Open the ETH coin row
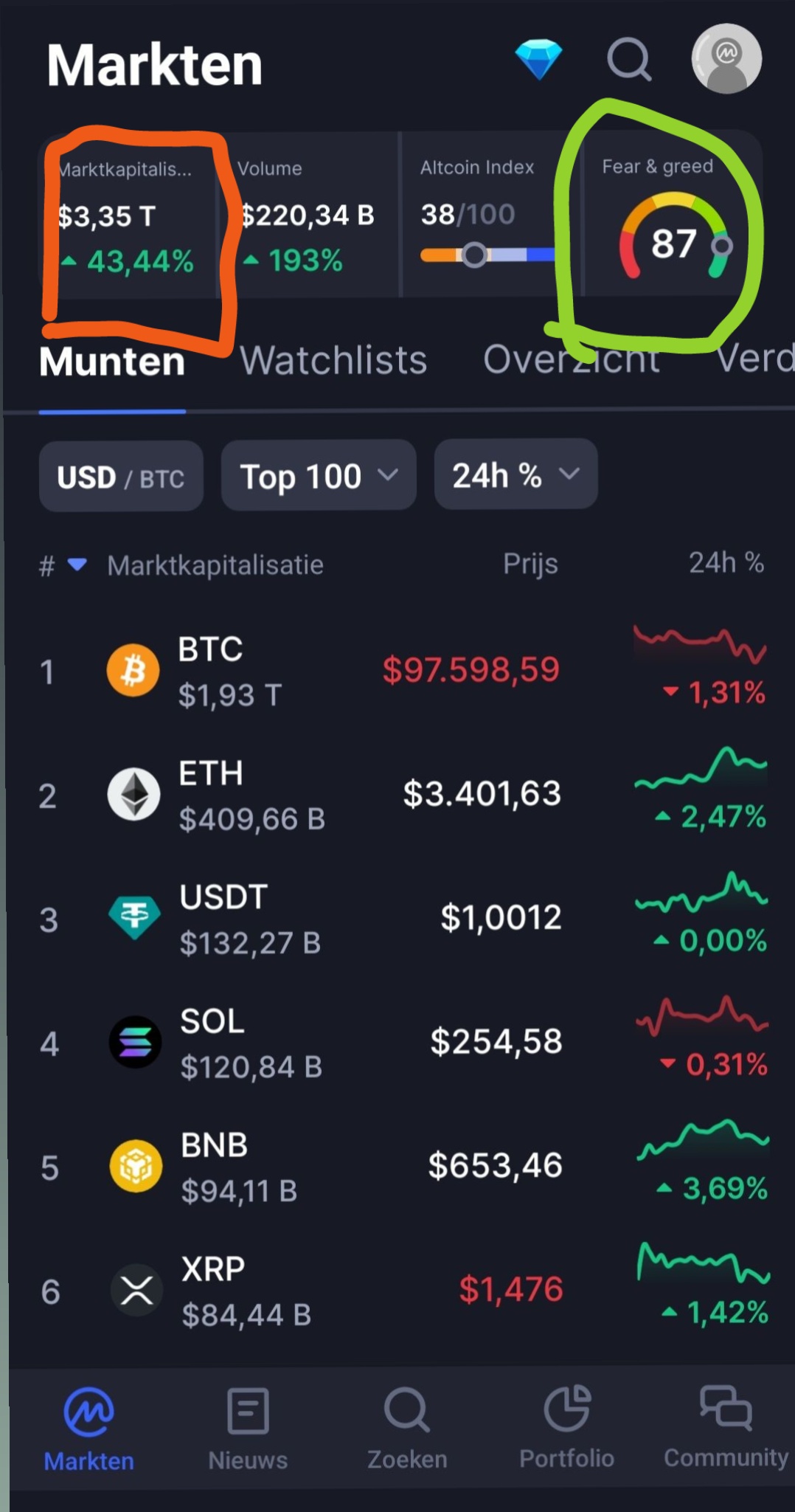 [403, 795]
